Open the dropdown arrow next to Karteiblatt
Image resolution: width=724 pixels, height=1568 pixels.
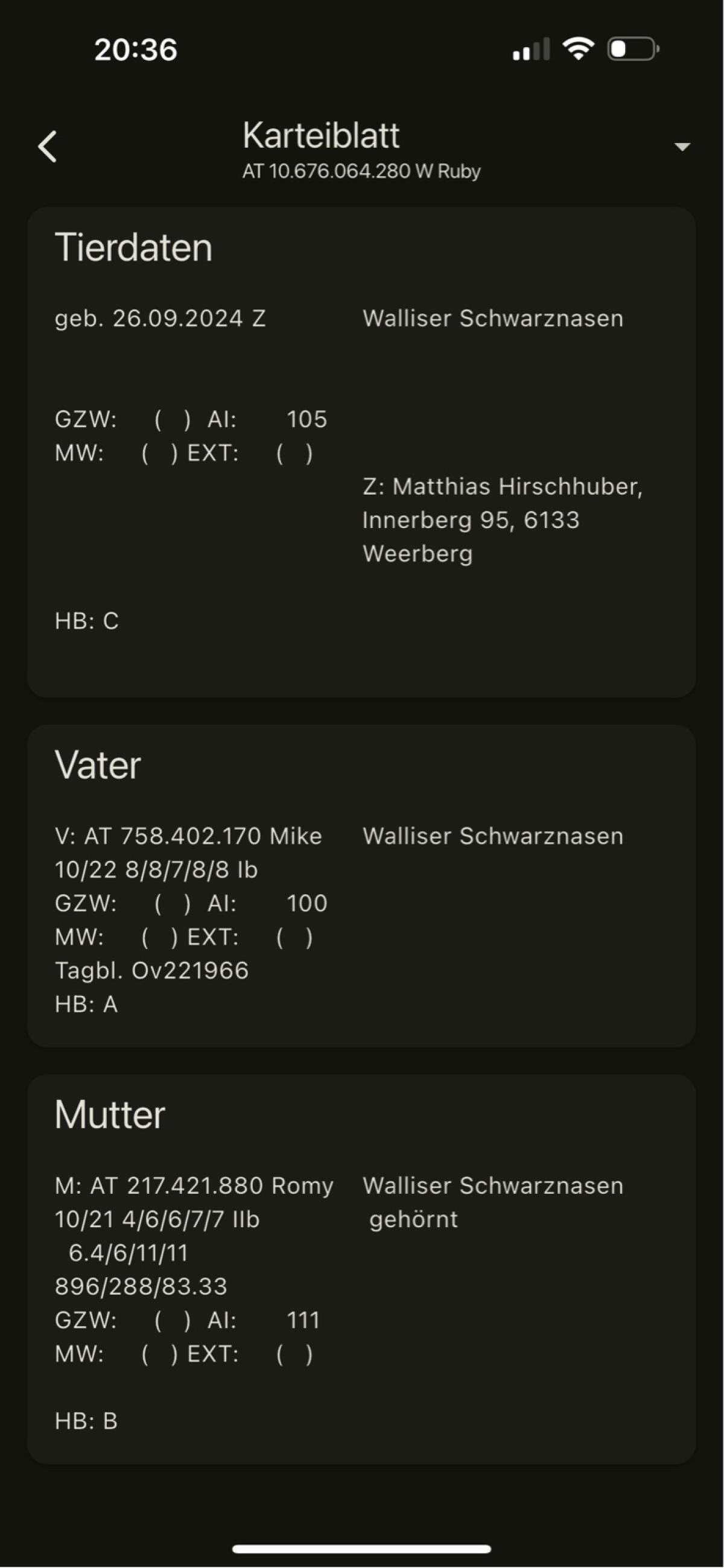pos(682,147)
